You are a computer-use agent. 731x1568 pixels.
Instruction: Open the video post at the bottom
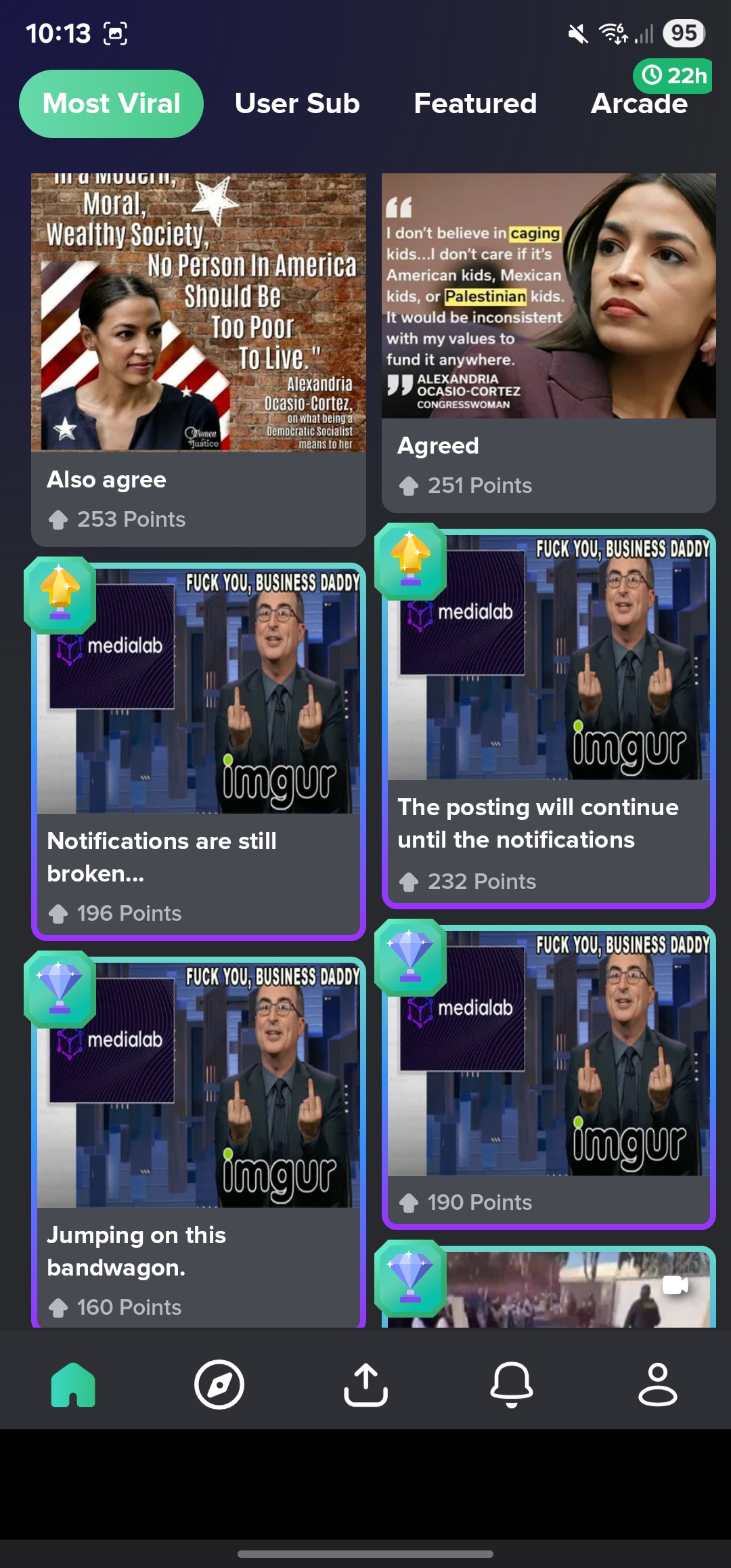(x=548, y=1290)
